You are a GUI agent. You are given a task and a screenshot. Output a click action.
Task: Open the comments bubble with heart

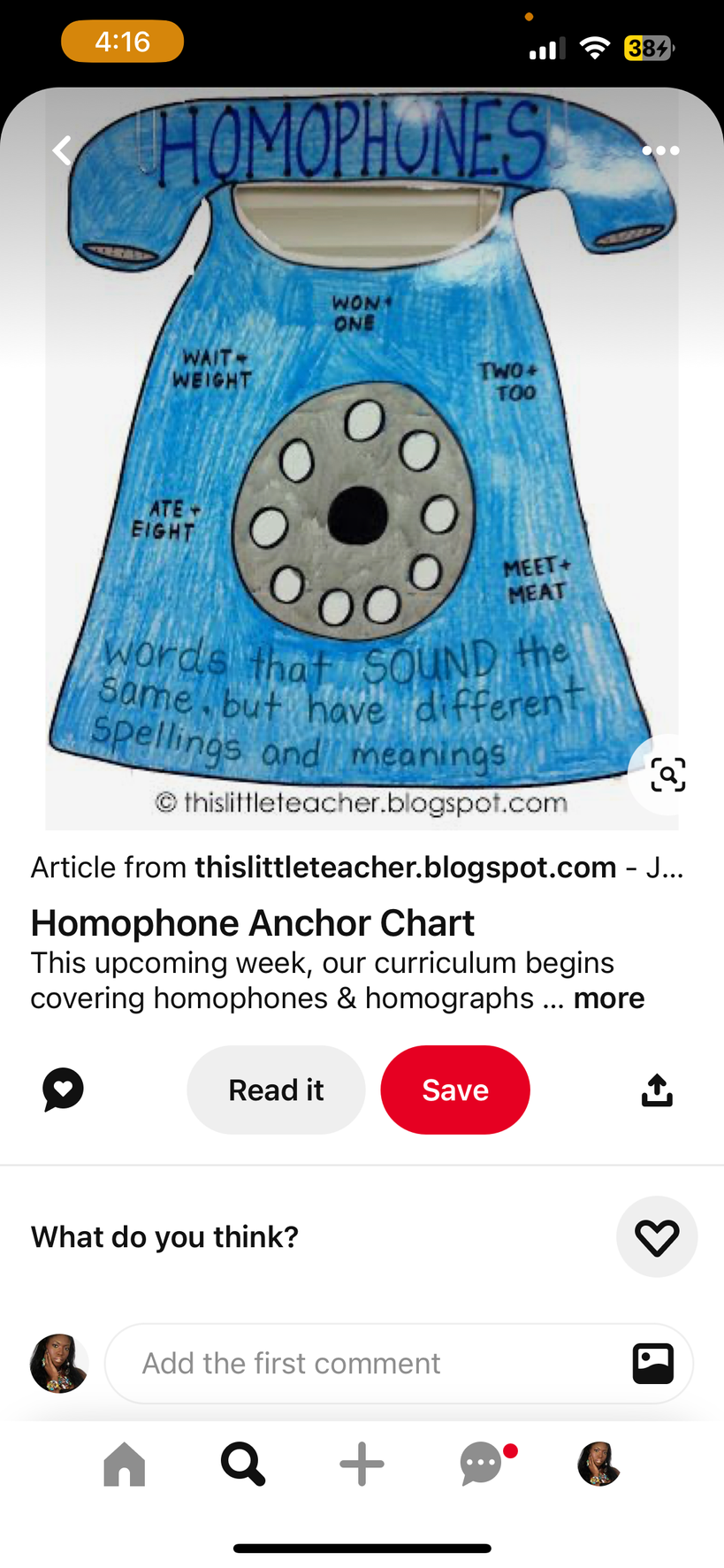63,1090
